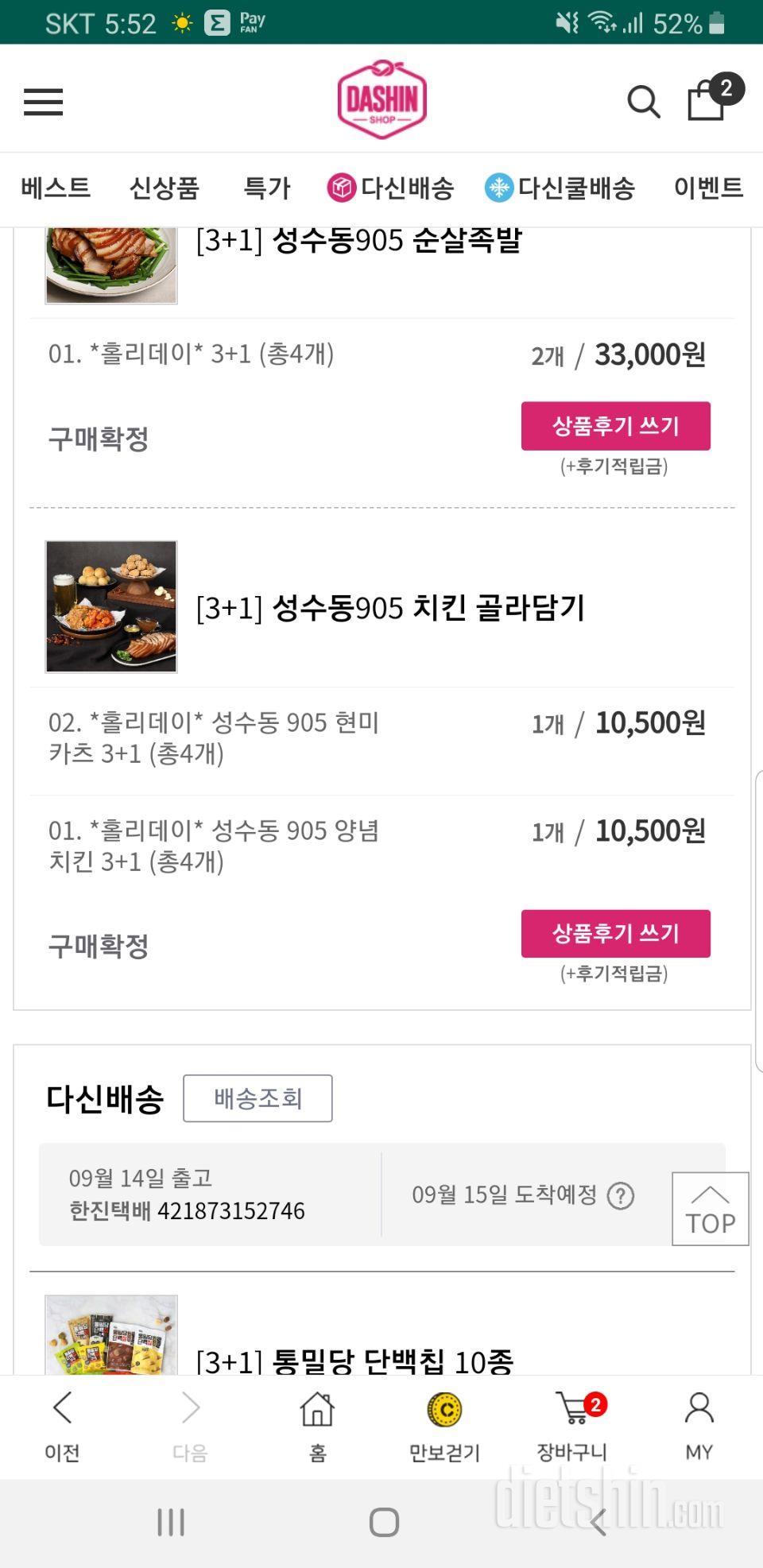
Task: Select the 이벤트 menu item
Action: pyautogui.click(x=708, y=188)
